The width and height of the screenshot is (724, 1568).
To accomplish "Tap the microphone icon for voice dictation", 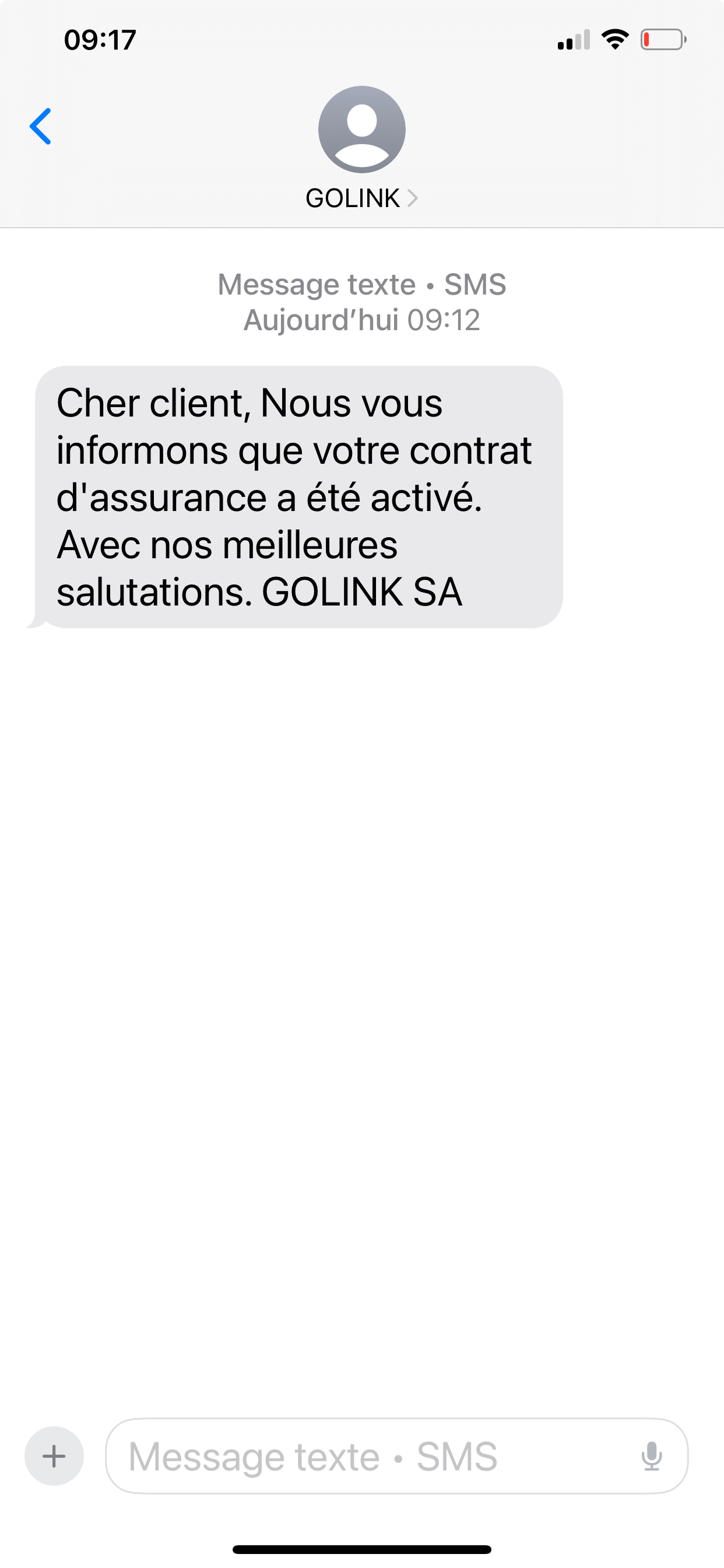I will [x=653, y=1455].
